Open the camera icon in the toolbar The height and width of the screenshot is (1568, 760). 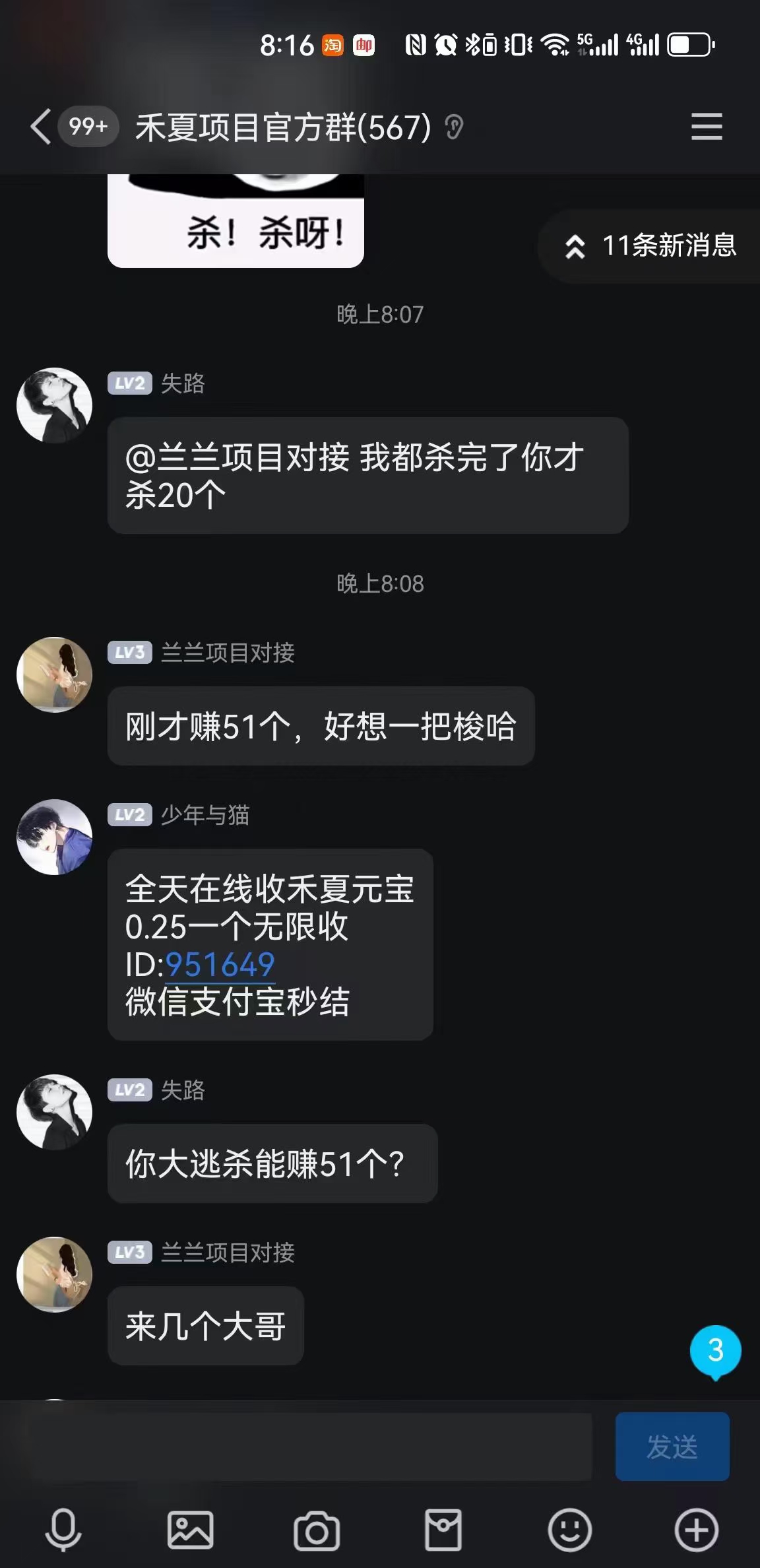click(317, 1530)
